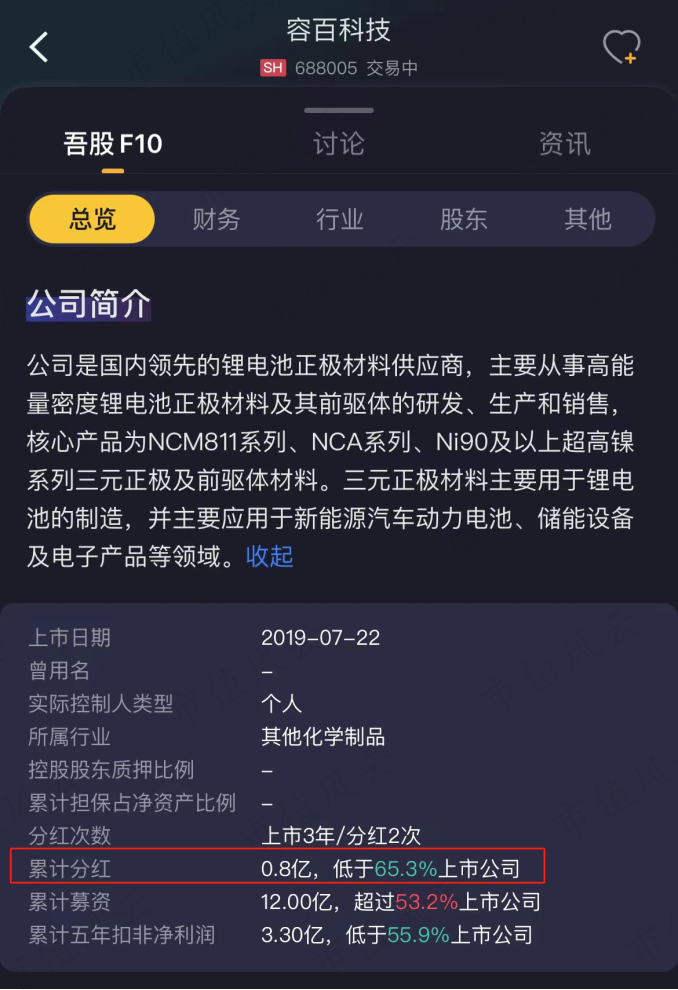678x990 pixels.
Task: Select the 吾股F10 tab
Action: [x=113, y=144]
